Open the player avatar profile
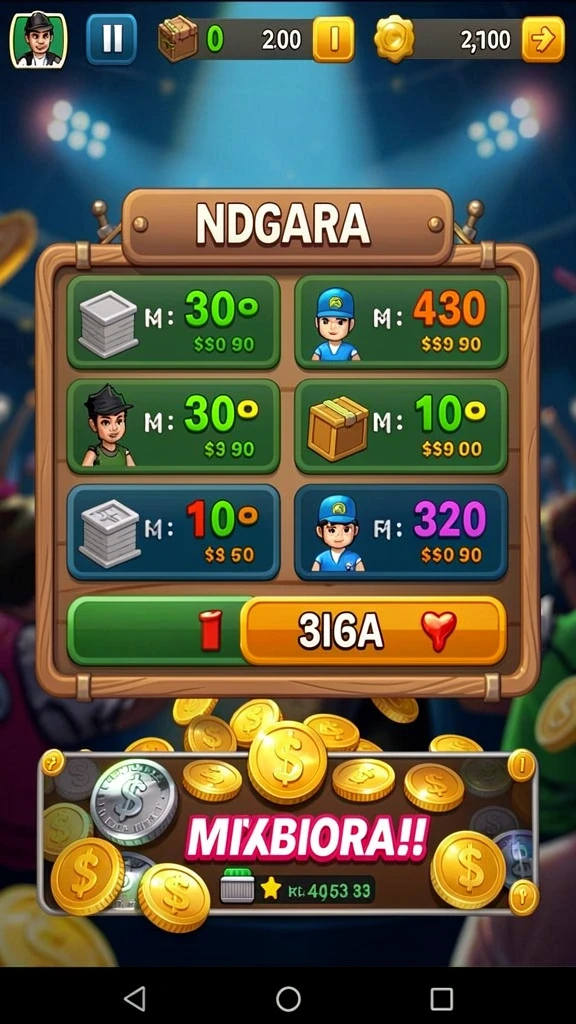Screen dimensions: 576x1024 (39, 39)
